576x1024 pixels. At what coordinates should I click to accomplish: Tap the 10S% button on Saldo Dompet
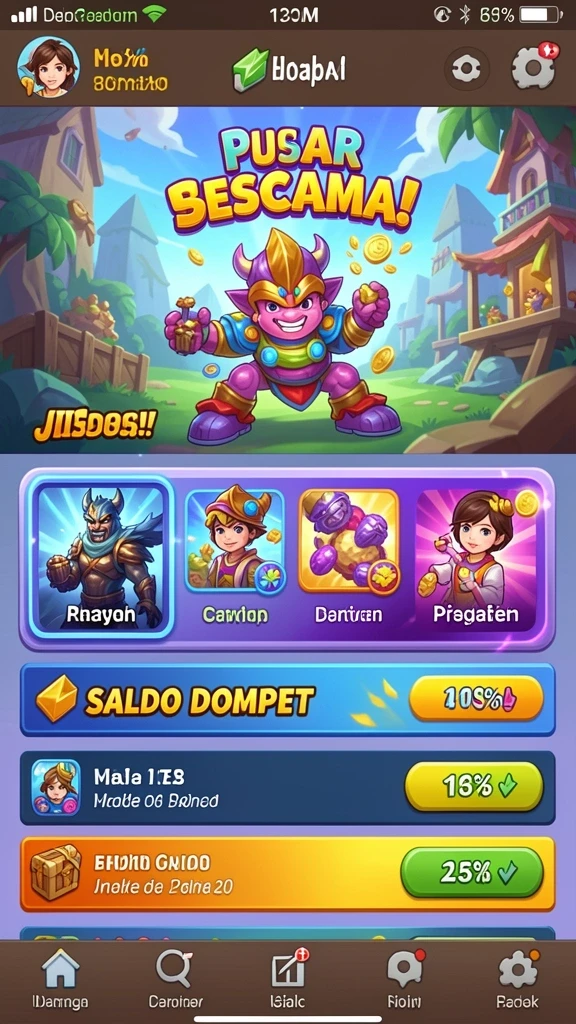pos(476,699)
